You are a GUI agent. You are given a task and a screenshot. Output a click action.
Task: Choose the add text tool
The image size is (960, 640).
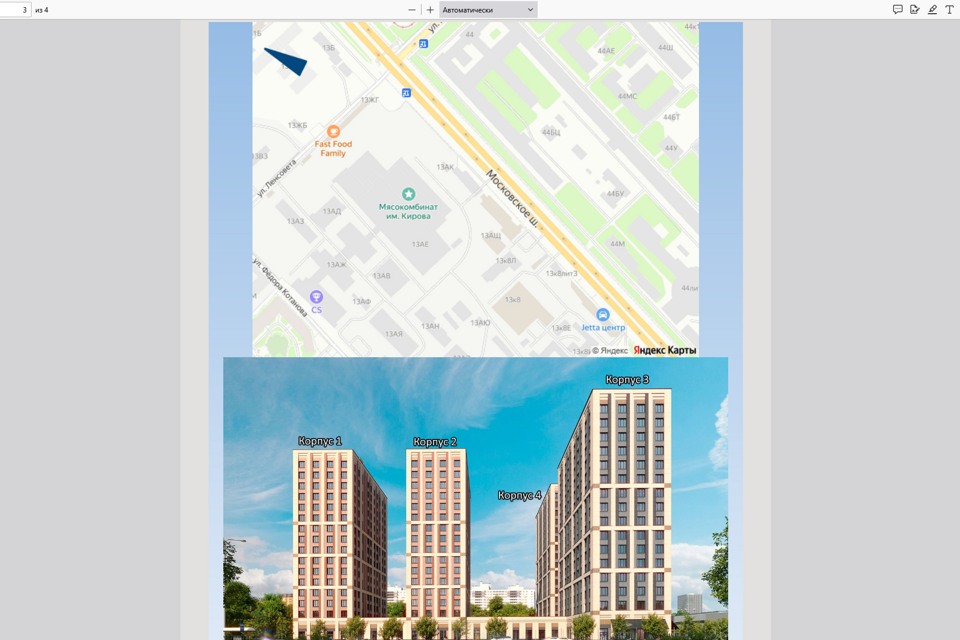(949, 10)
